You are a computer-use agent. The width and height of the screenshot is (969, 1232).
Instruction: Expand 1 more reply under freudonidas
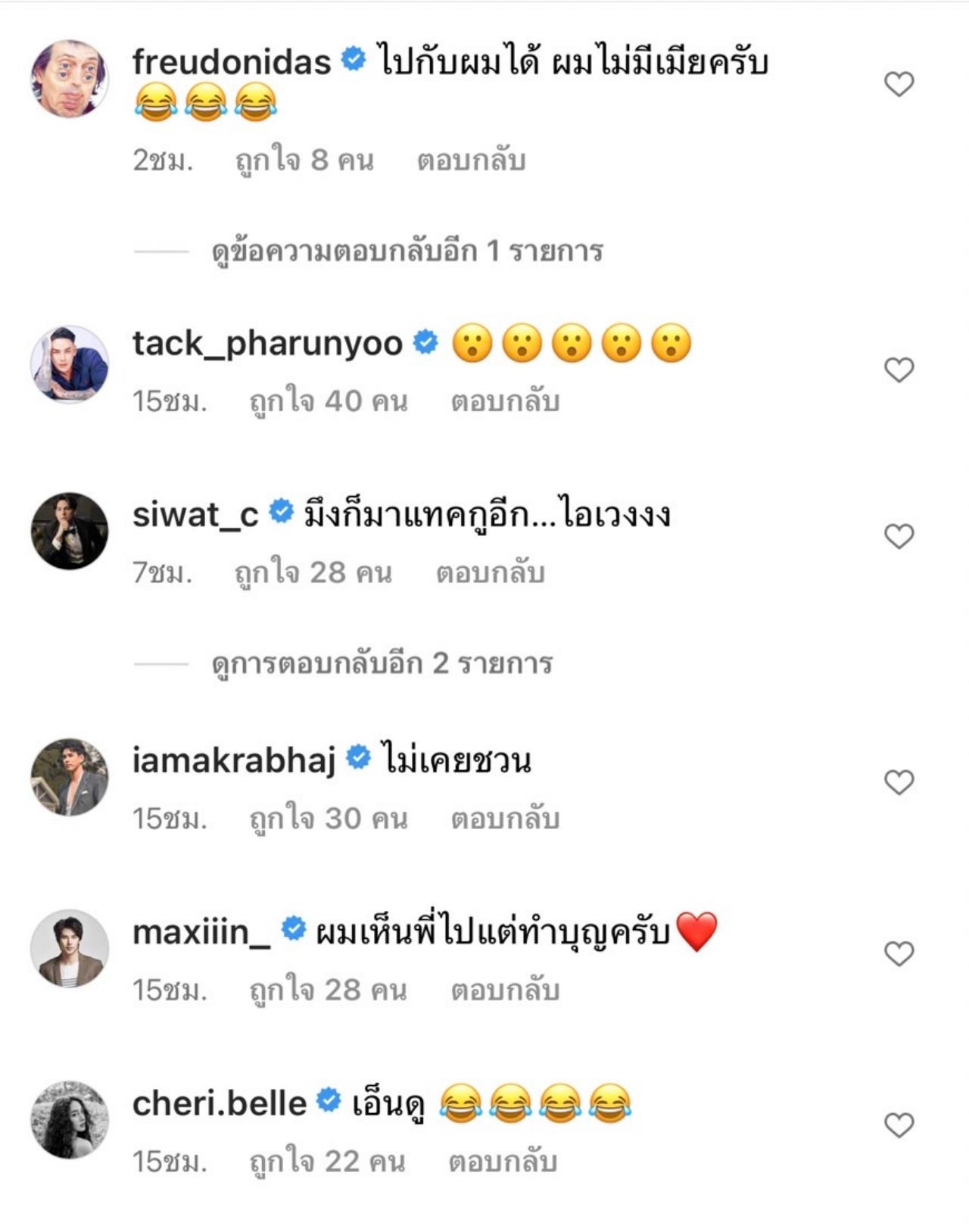[x=407, y=251]
